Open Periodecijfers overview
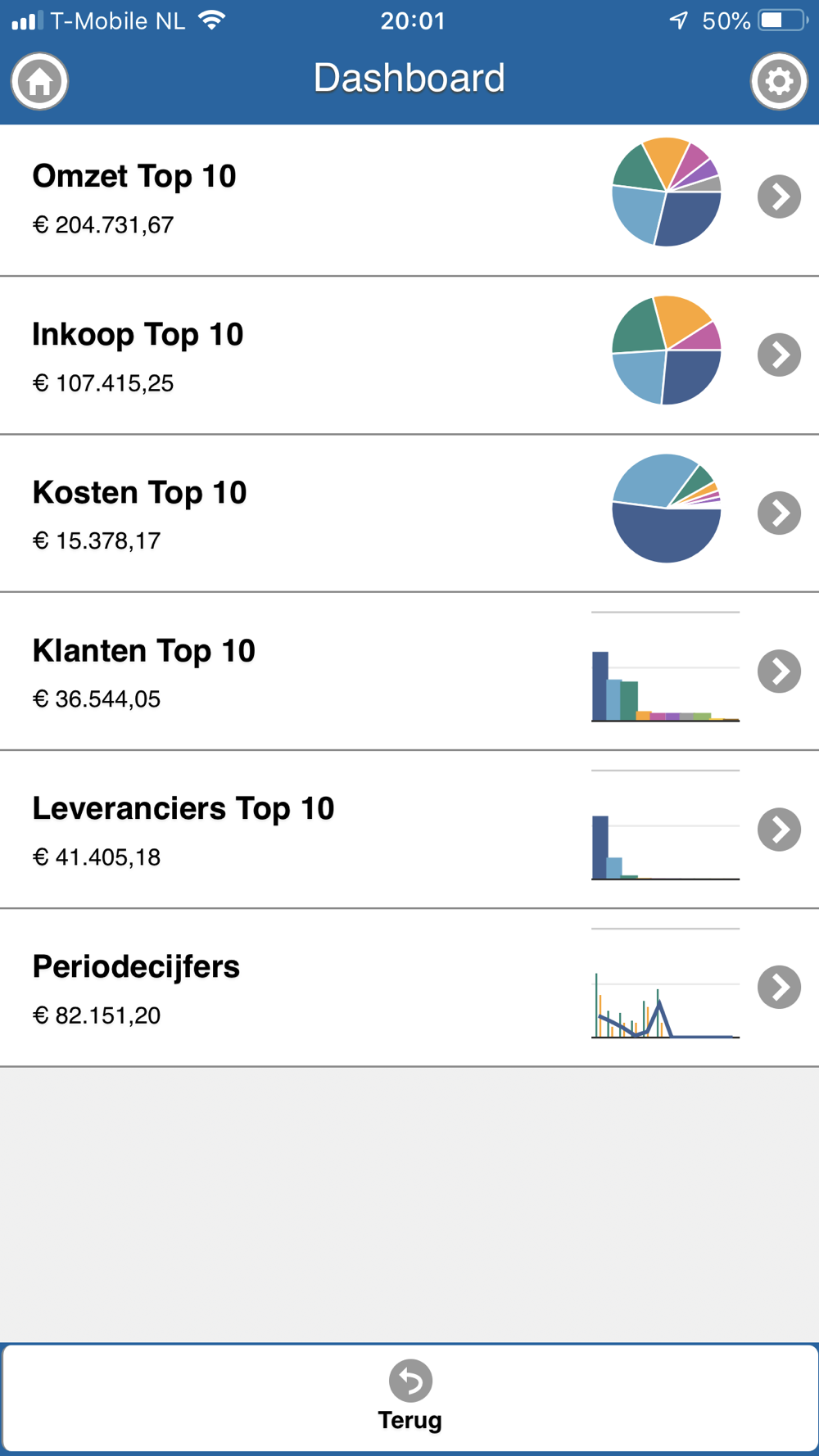 (x=409, y=988)
